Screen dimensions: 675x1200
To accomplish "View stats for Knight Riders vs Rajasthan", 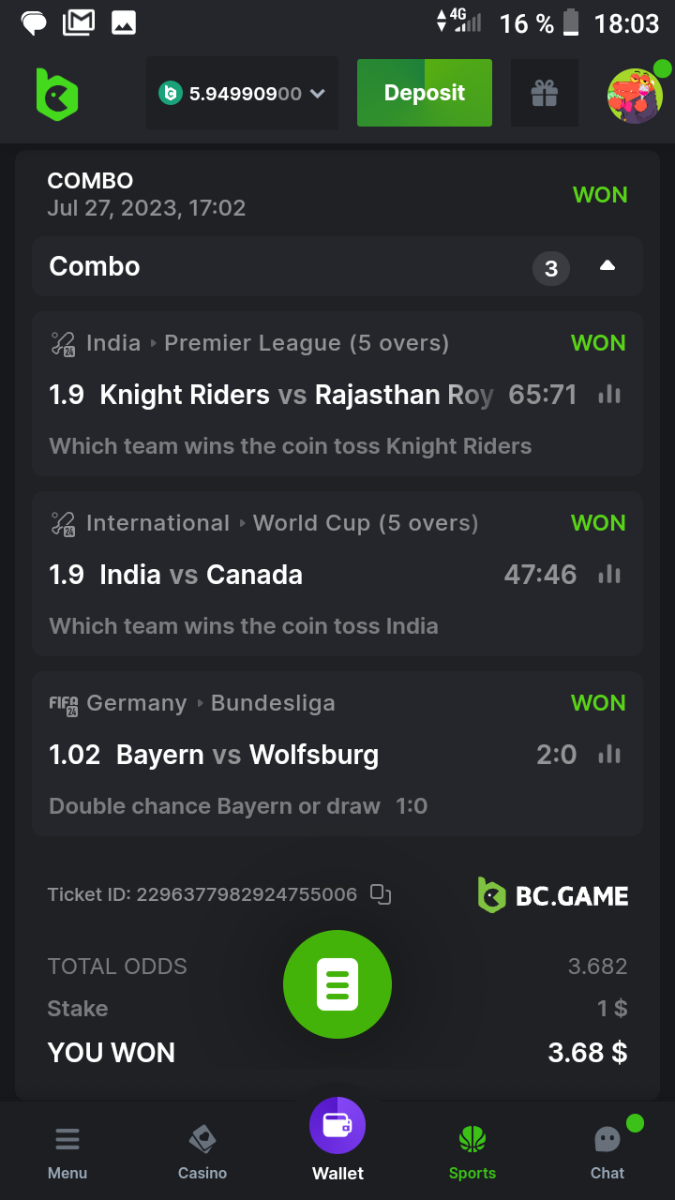I will (609, 395).
